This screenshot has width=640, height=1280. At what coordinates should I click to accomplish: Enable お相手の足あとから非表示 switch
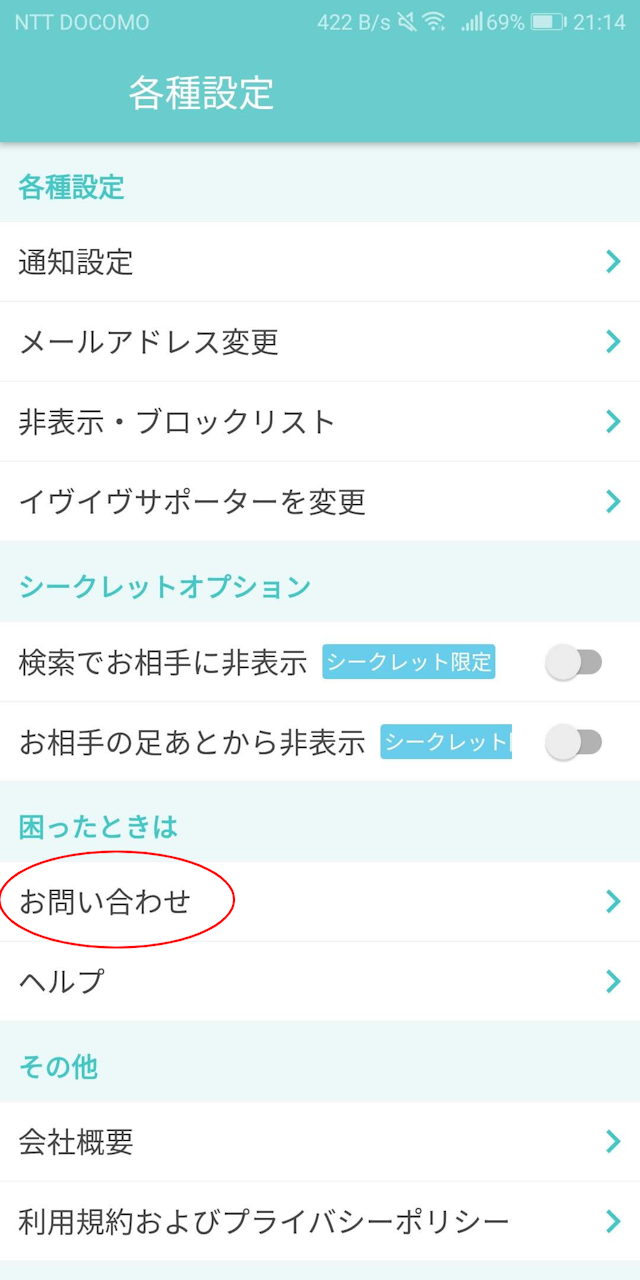pos(574,742)
